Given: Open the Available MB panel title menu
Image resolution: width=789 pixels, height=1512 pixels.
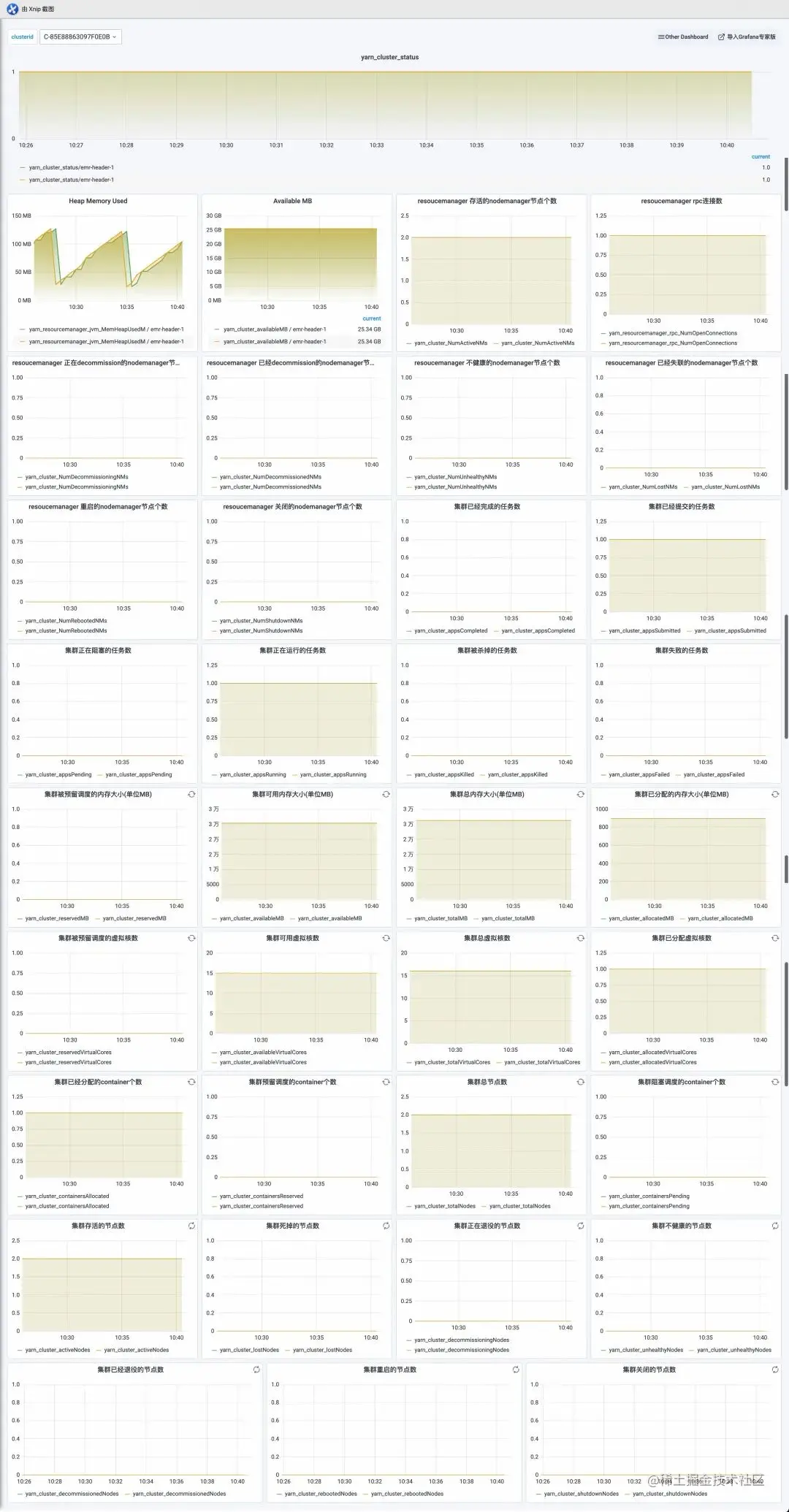Looking at the screenshot, I should click(x=292, y=201).
